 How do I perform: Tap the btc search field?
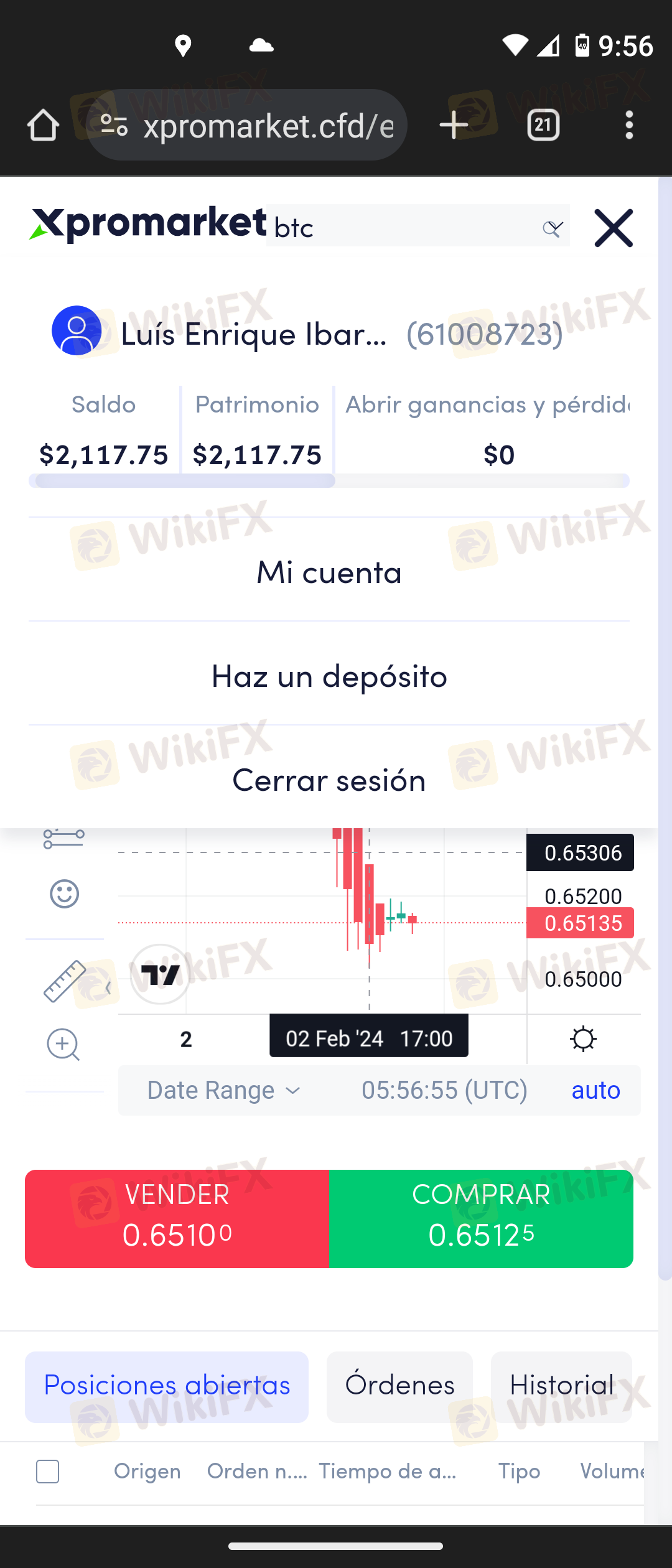[x=404, y=227]
